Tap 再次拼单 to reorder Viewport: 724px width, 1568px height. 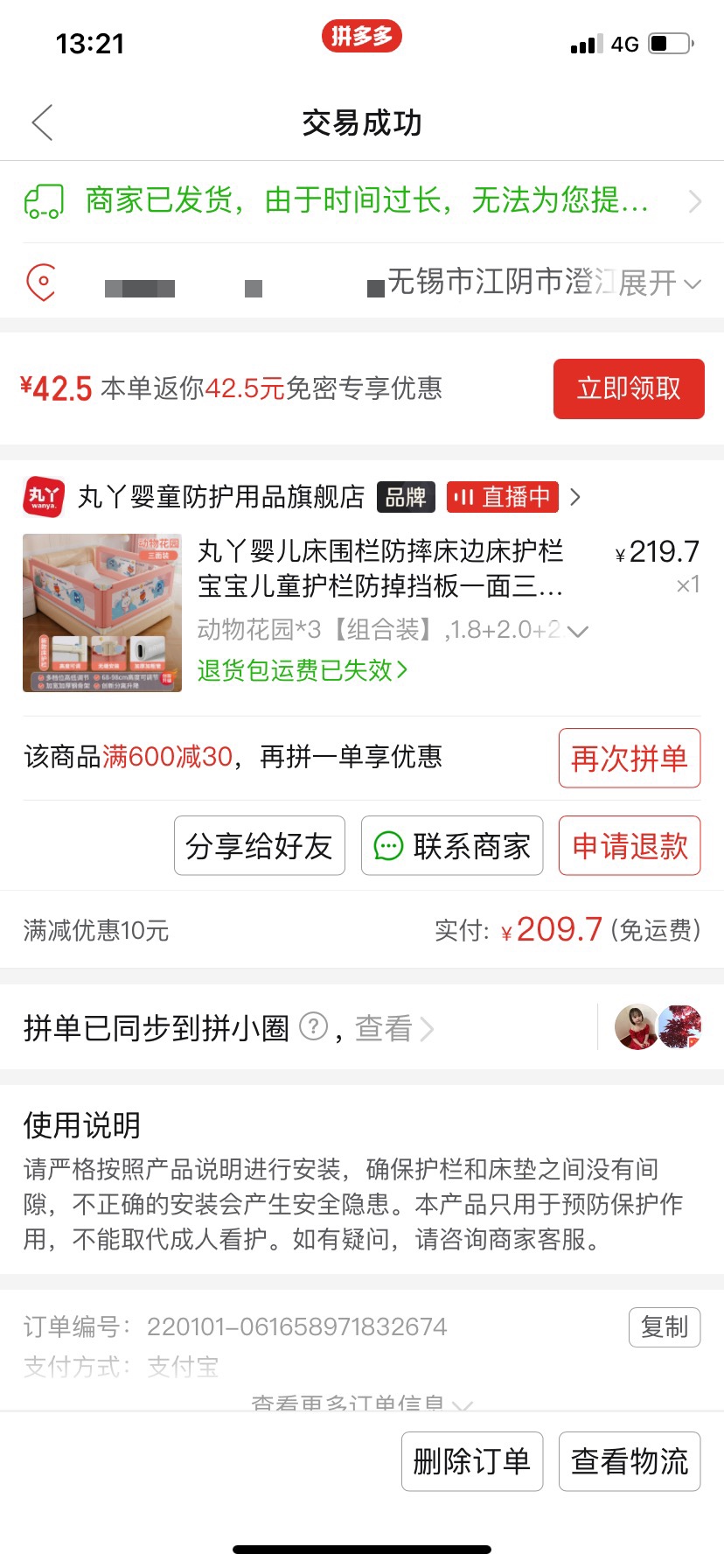point(629,758)
